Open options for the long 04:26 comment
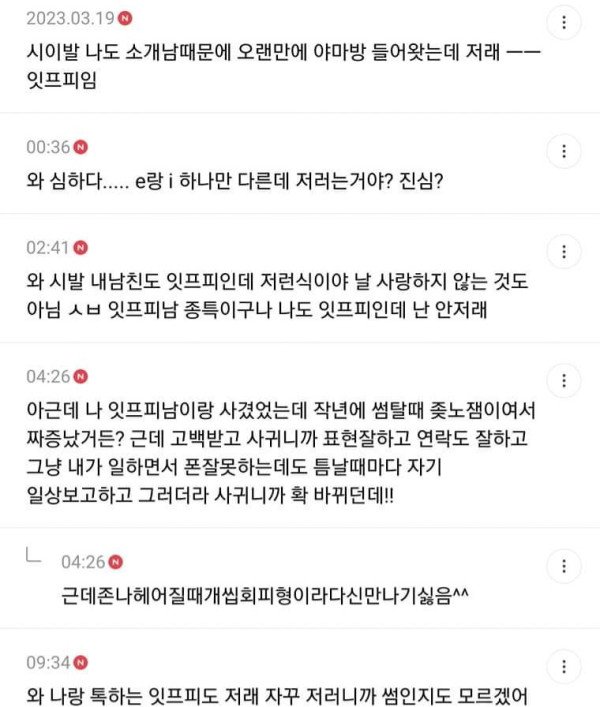This screenshot has width=600, height=707. pos(565,380)
